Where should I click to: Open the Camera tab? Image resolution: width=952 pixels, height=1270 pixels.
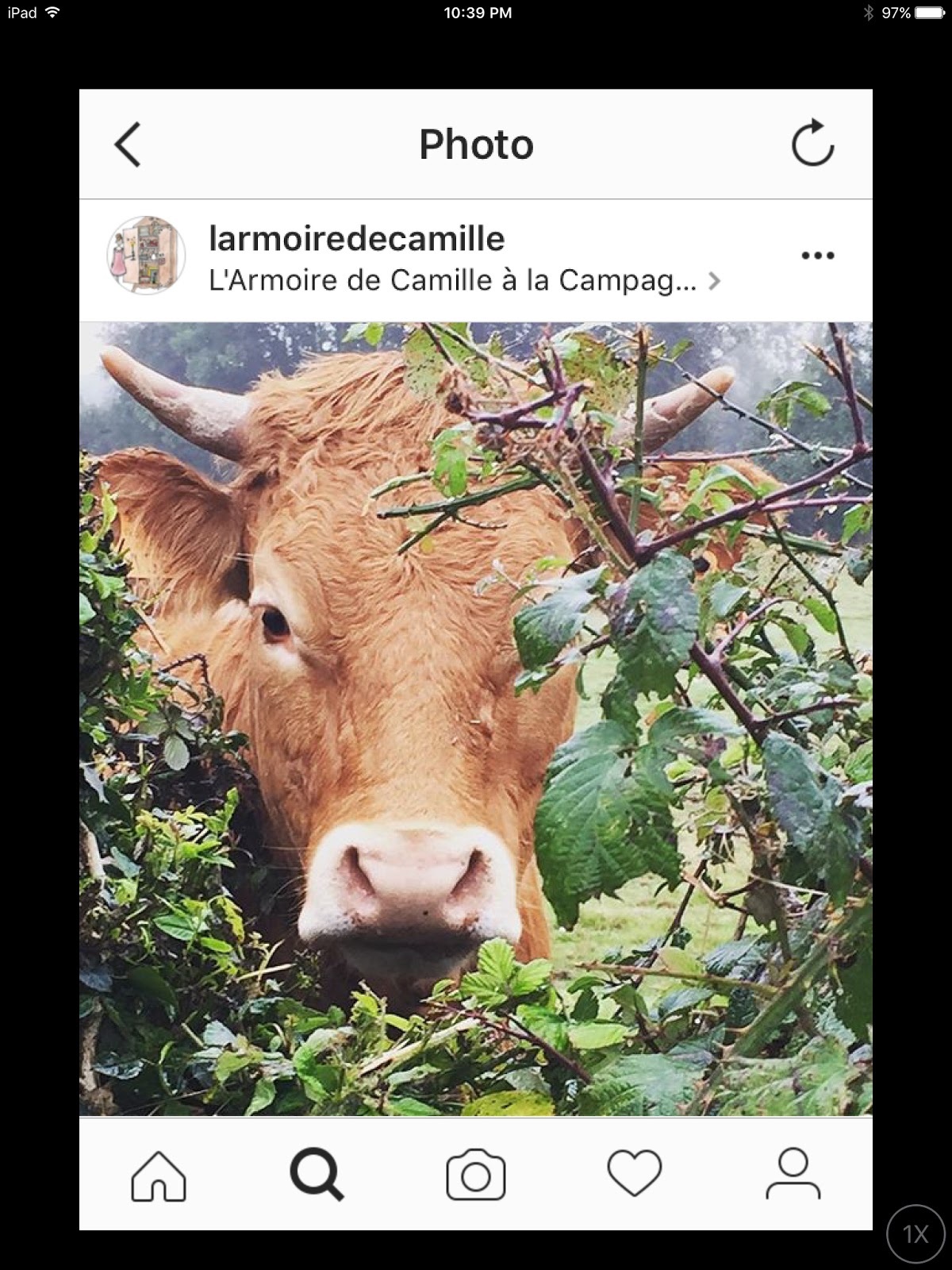tap(476, 1175)
